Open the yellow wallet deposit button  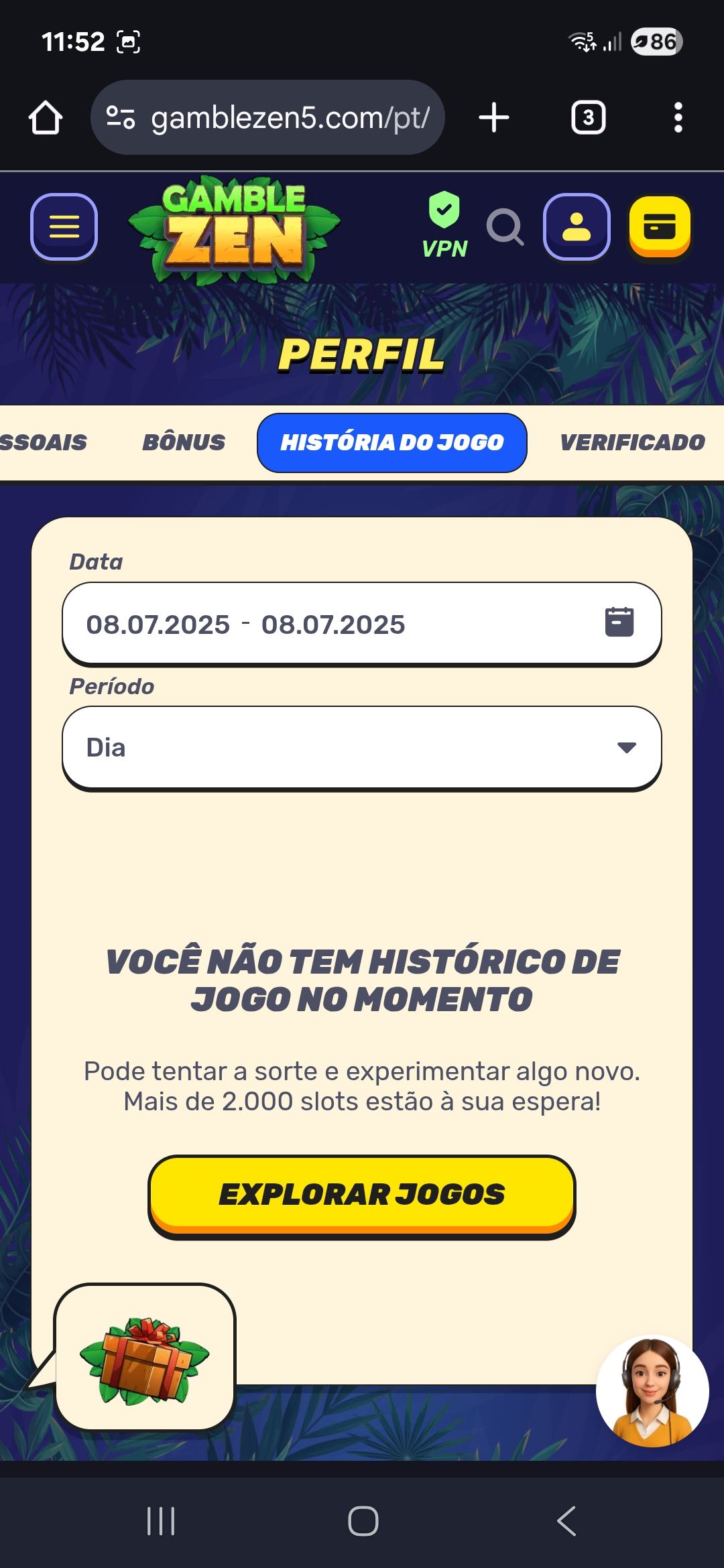pos(660,226)
